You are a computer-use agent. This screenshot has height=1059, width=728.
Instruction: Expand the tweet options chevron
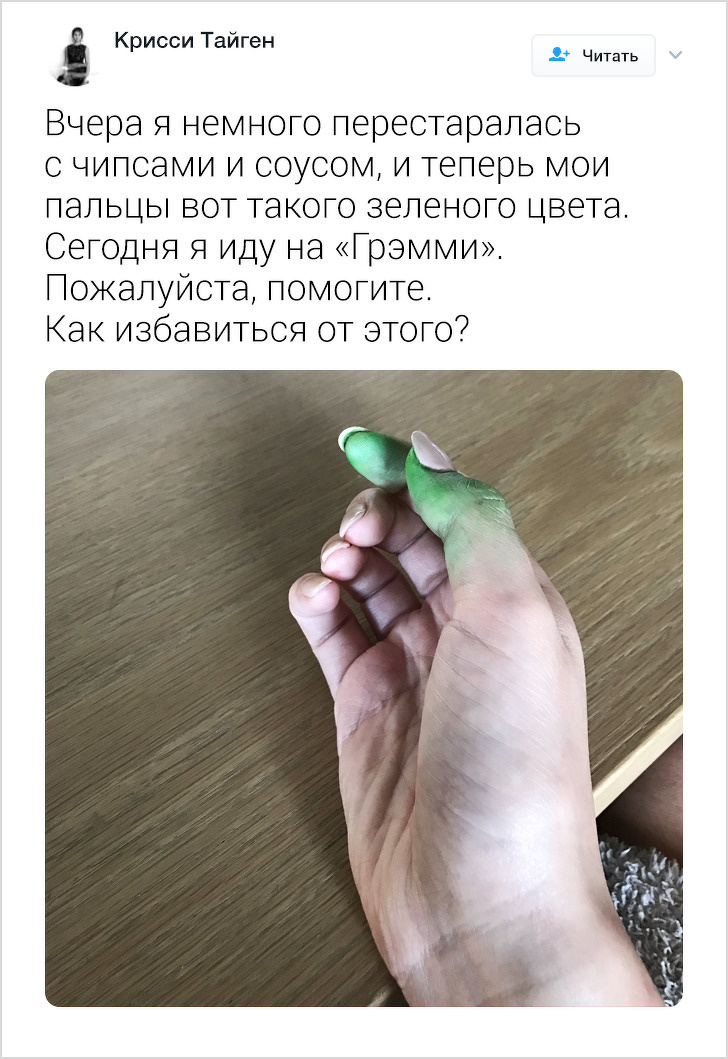[676, 55]
